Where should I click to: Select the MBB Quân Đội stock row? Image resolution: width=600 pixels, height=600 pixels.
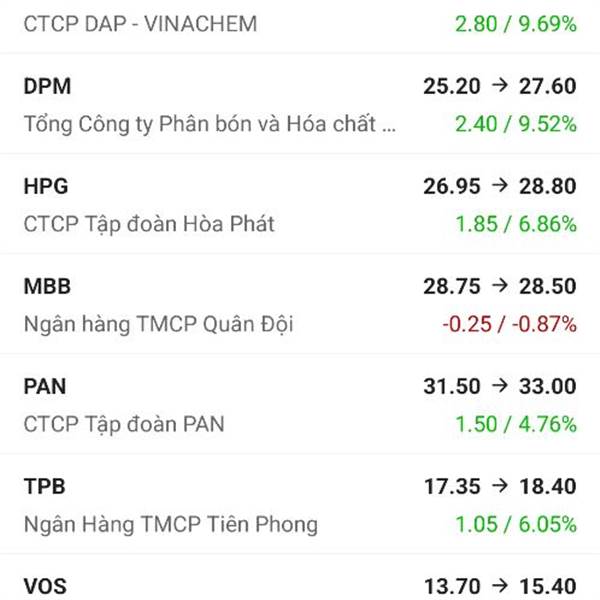pos(300,305)
